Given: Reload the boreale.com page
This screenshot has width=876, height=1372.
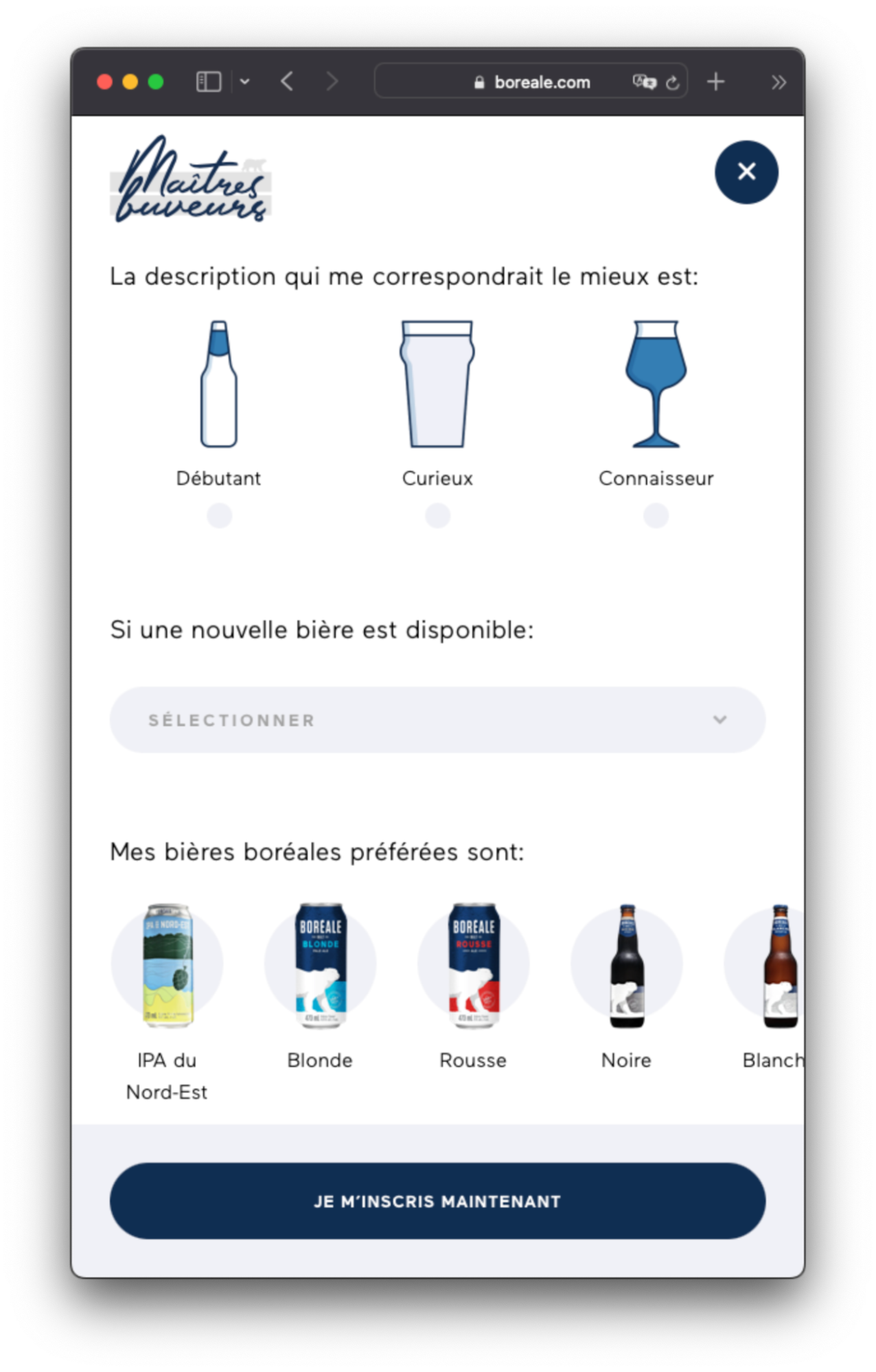Looking at the screenshot, I should [673, 82].
